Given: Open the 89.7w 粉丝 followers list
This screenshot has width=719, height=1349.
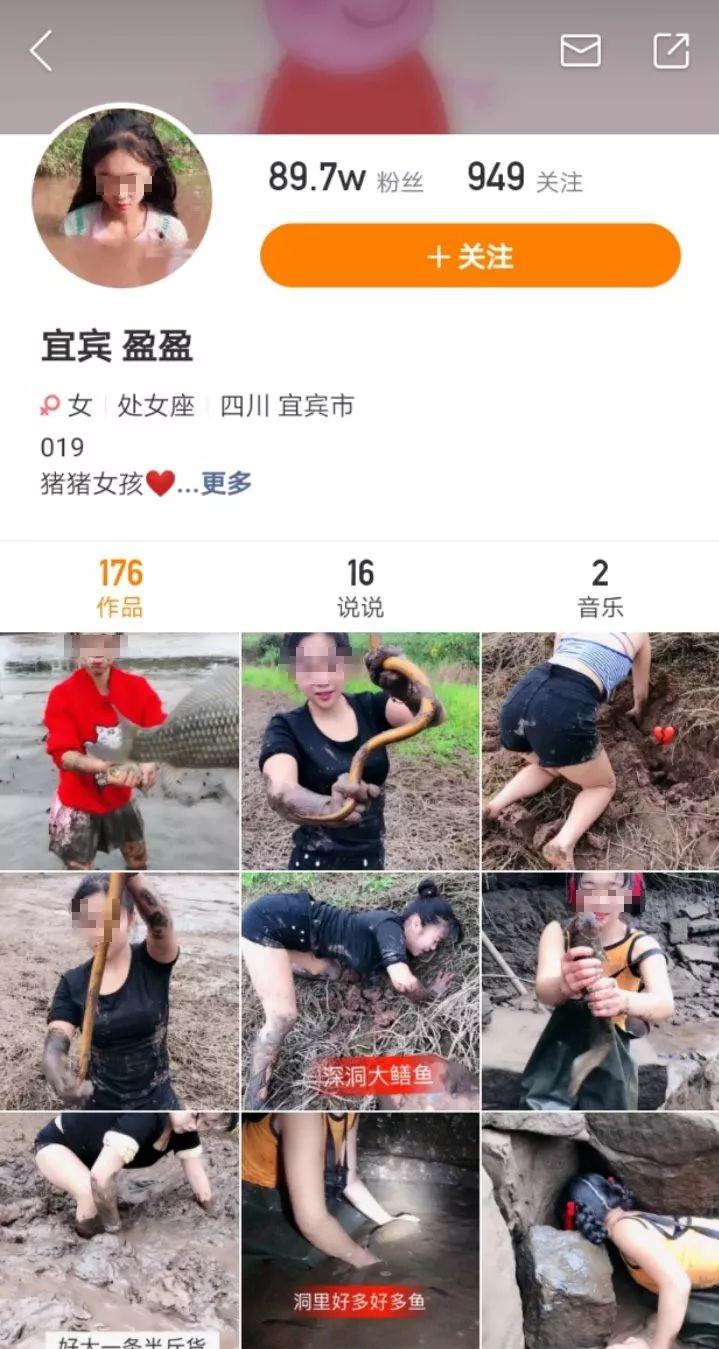Looking at the screenshot, I should point(345,179).
